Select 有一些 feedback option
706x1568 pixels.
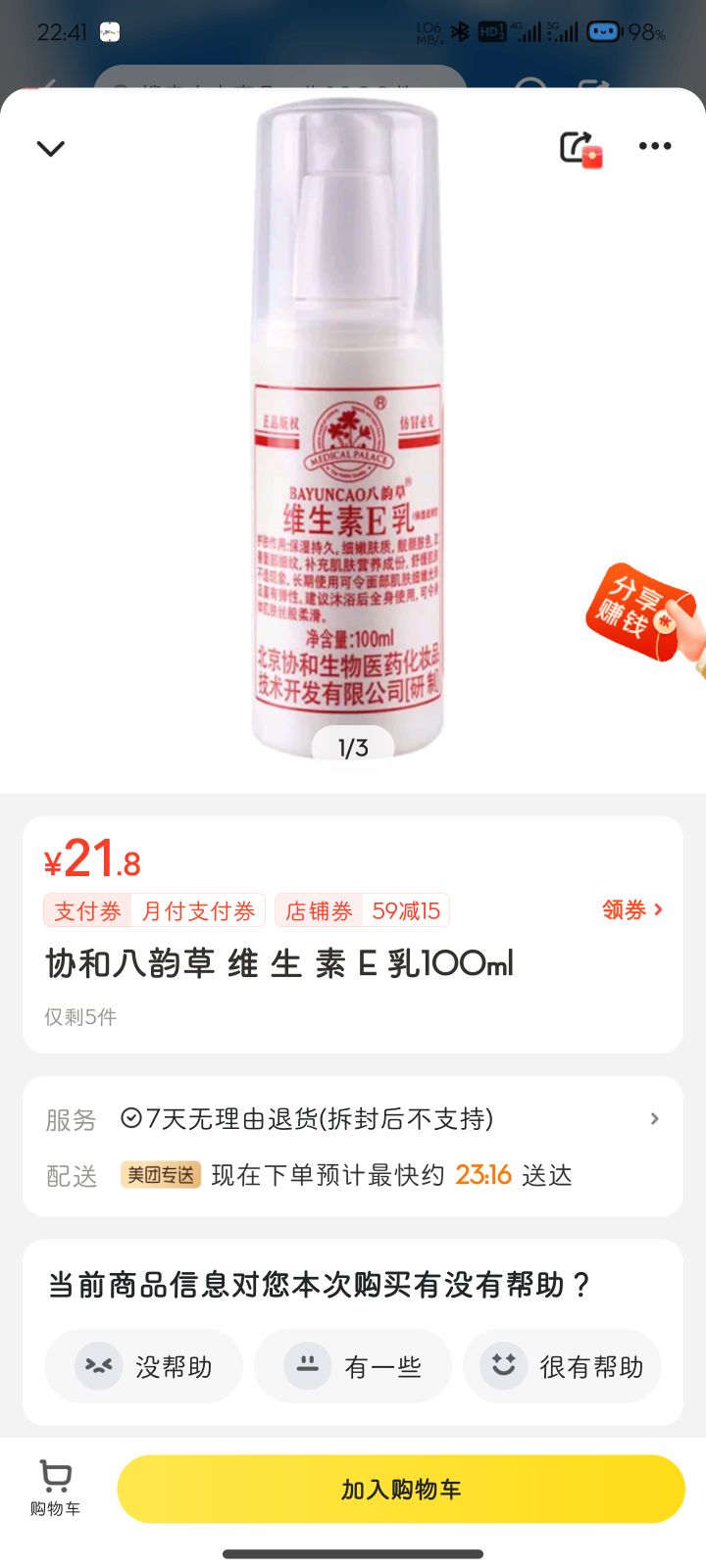point(353,1366)
